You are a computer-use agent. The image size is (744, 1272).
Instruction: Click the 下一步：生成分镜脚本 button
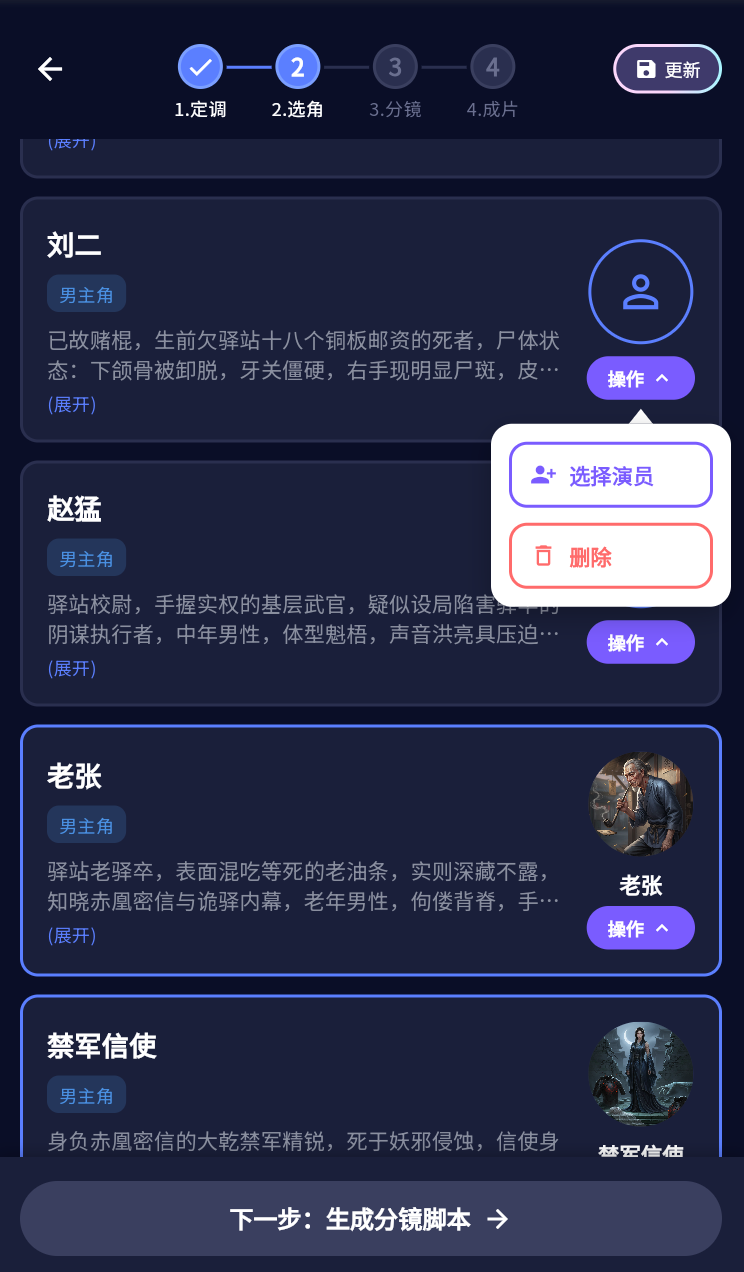click(372, 1218)
